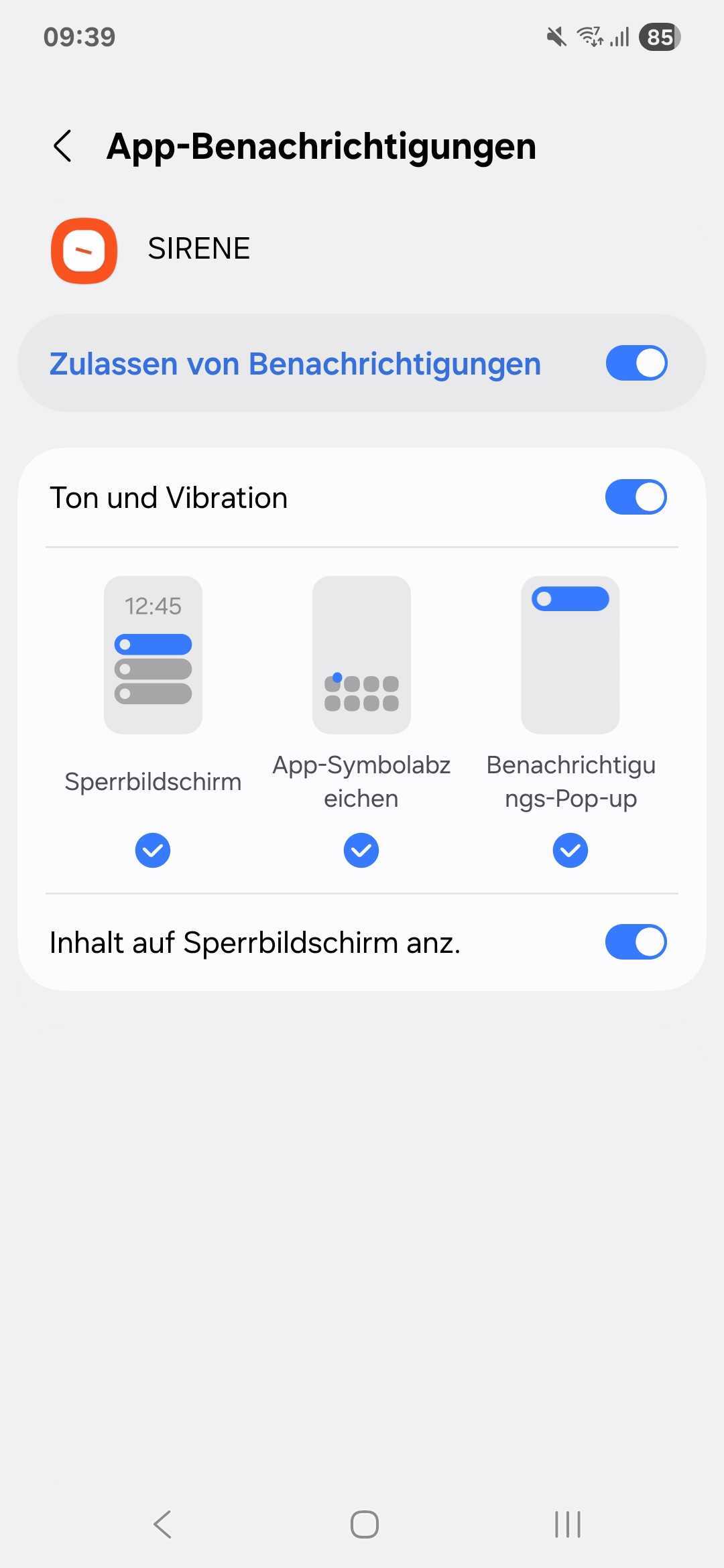Tap the SIRENE label text
The height and width of the screenshot is (1568, 724).
[198, 248]
